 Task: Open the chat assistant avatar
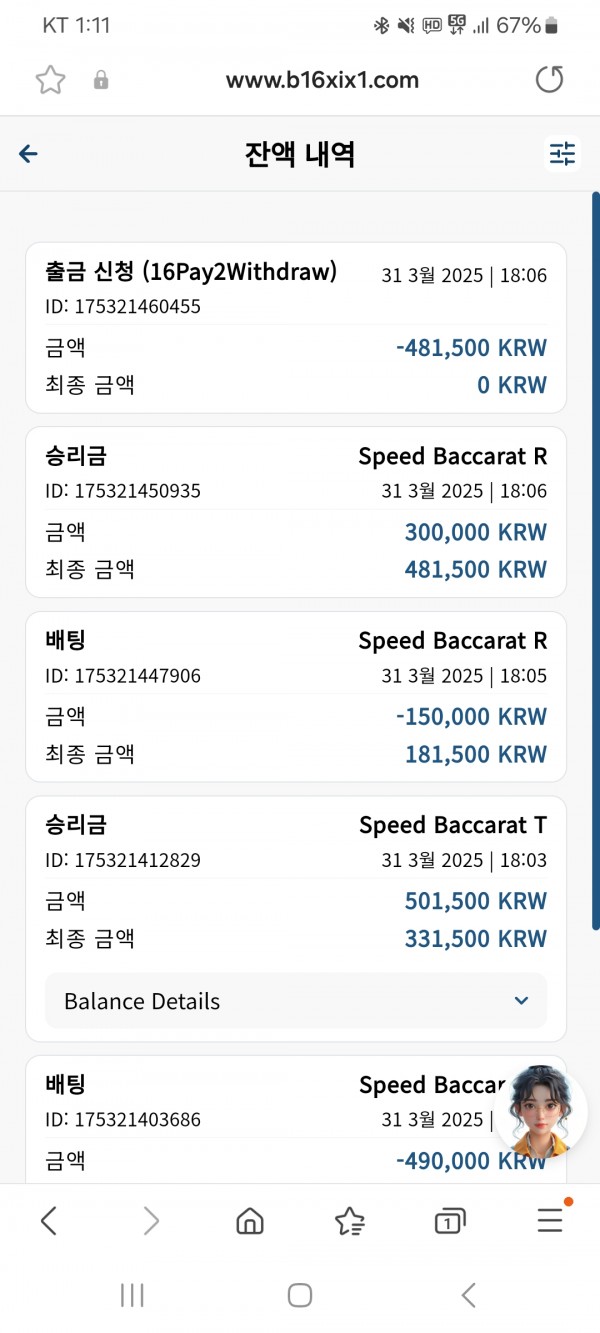pos(541,1110)
